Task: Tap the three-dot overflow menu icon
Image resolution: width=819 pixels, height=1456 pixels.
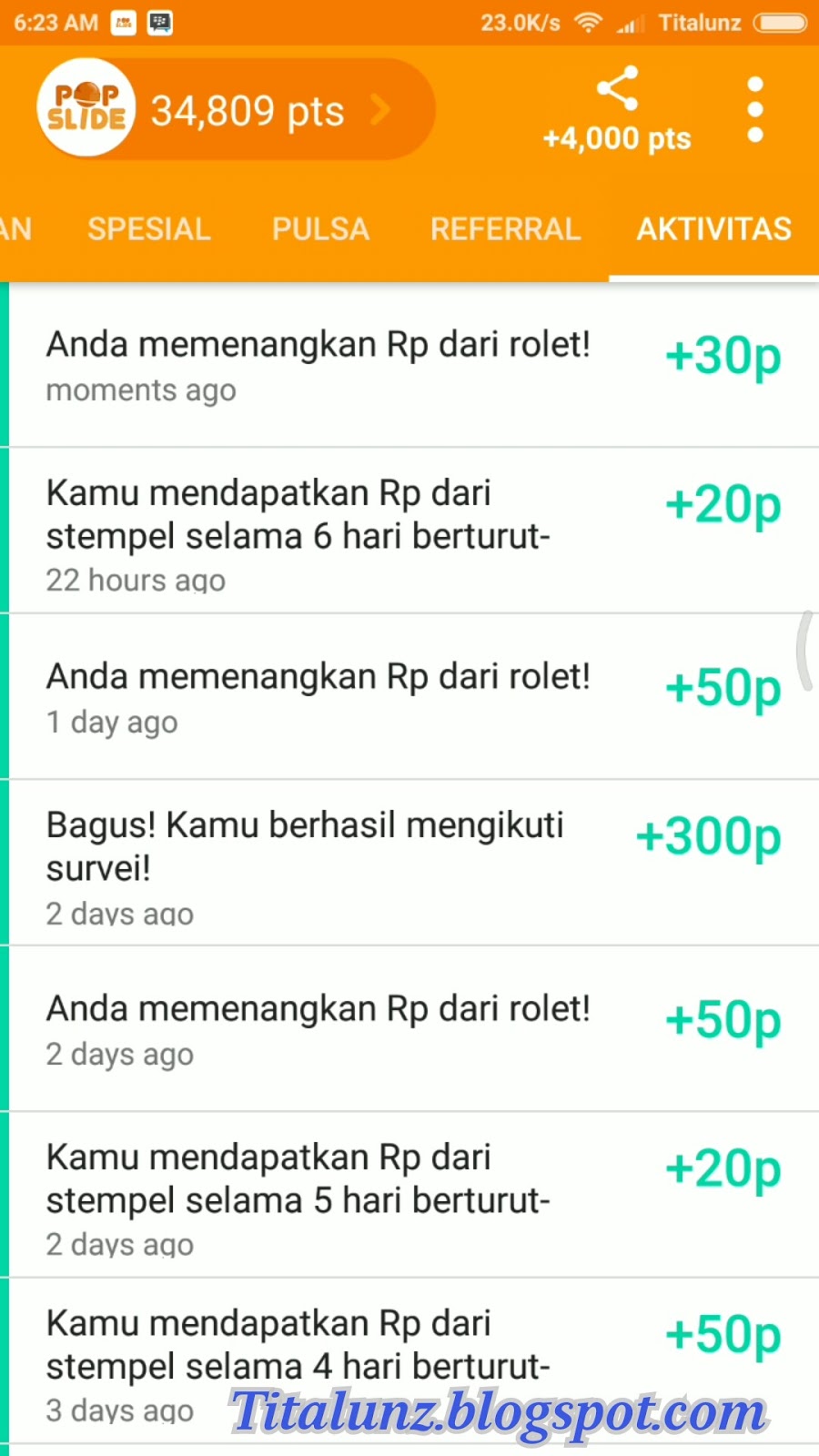Action: (x=753, y=107)
